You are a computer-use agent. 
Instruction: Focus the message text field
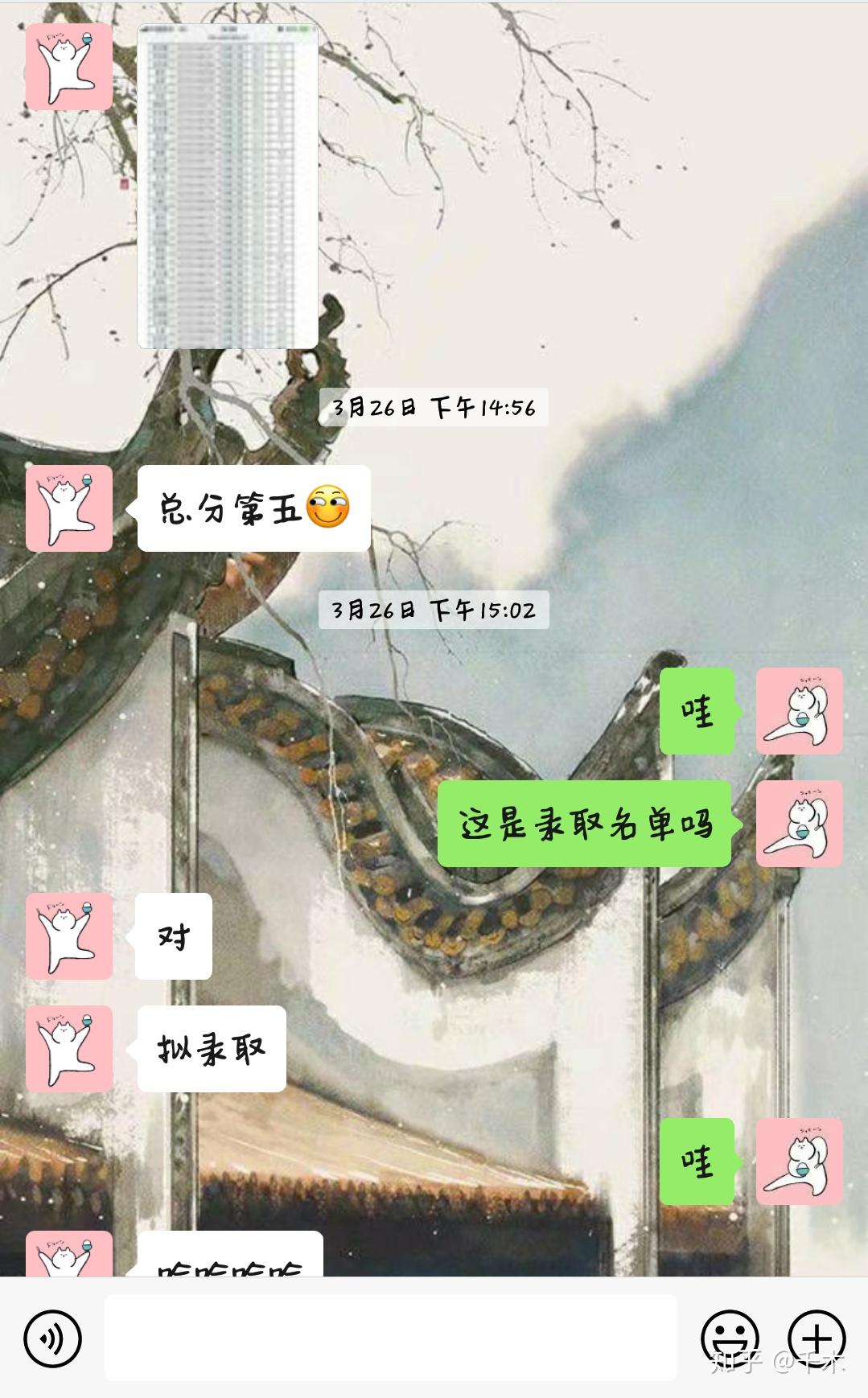[390, 1338]
